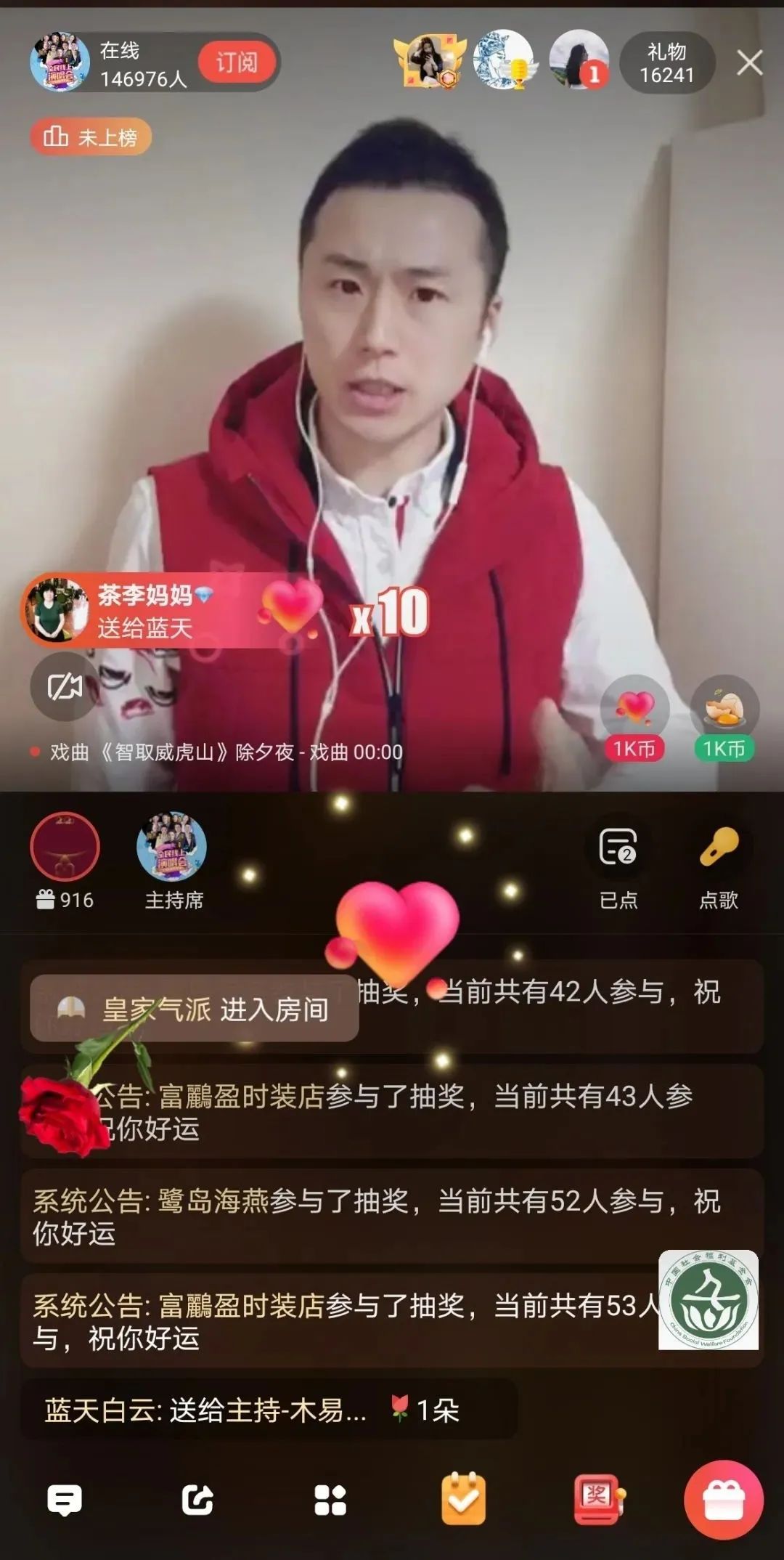Screen dimensions: 784x1560
Task: Open the 奖 lottery draw
Action: point(597,1498)
